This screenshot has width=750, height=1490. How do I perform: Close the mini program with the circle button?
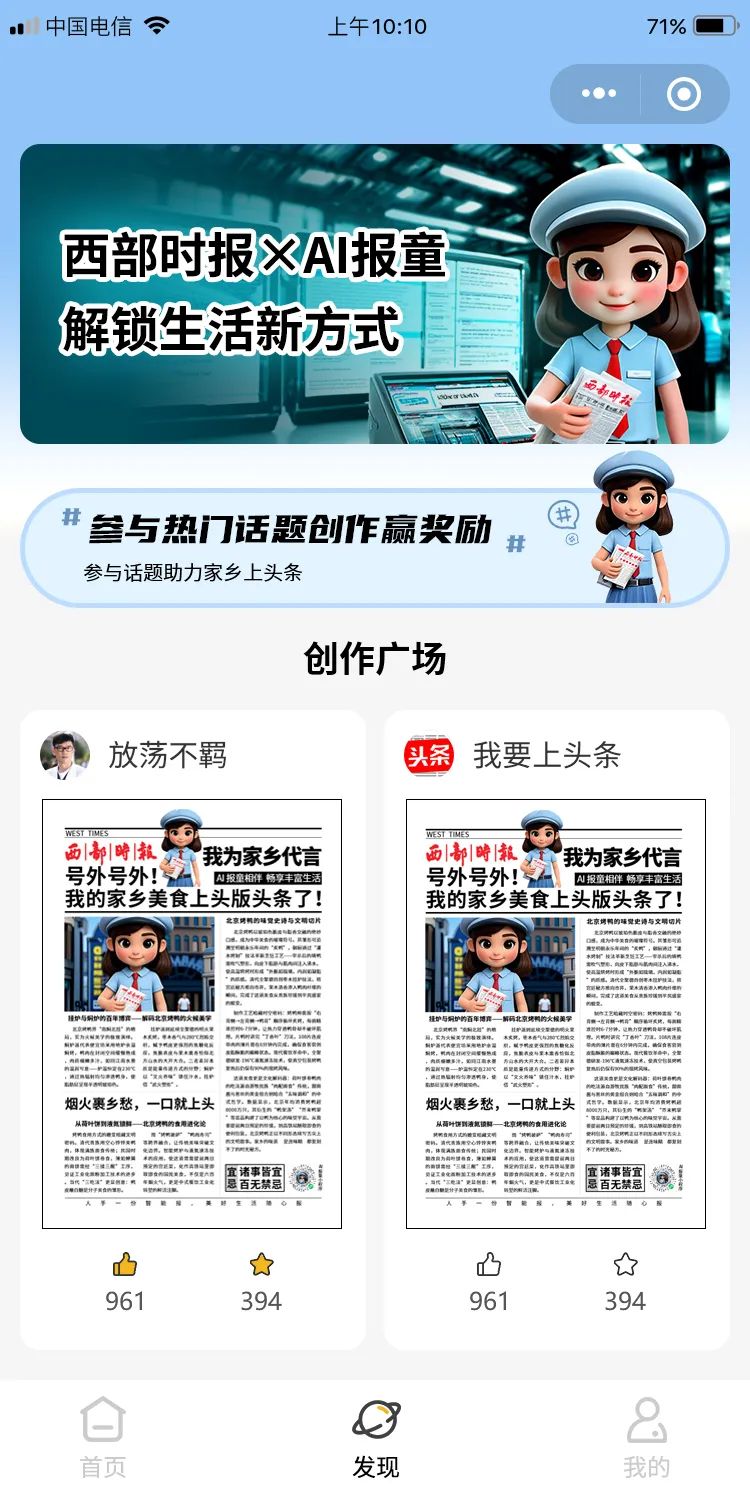(684, 94)
